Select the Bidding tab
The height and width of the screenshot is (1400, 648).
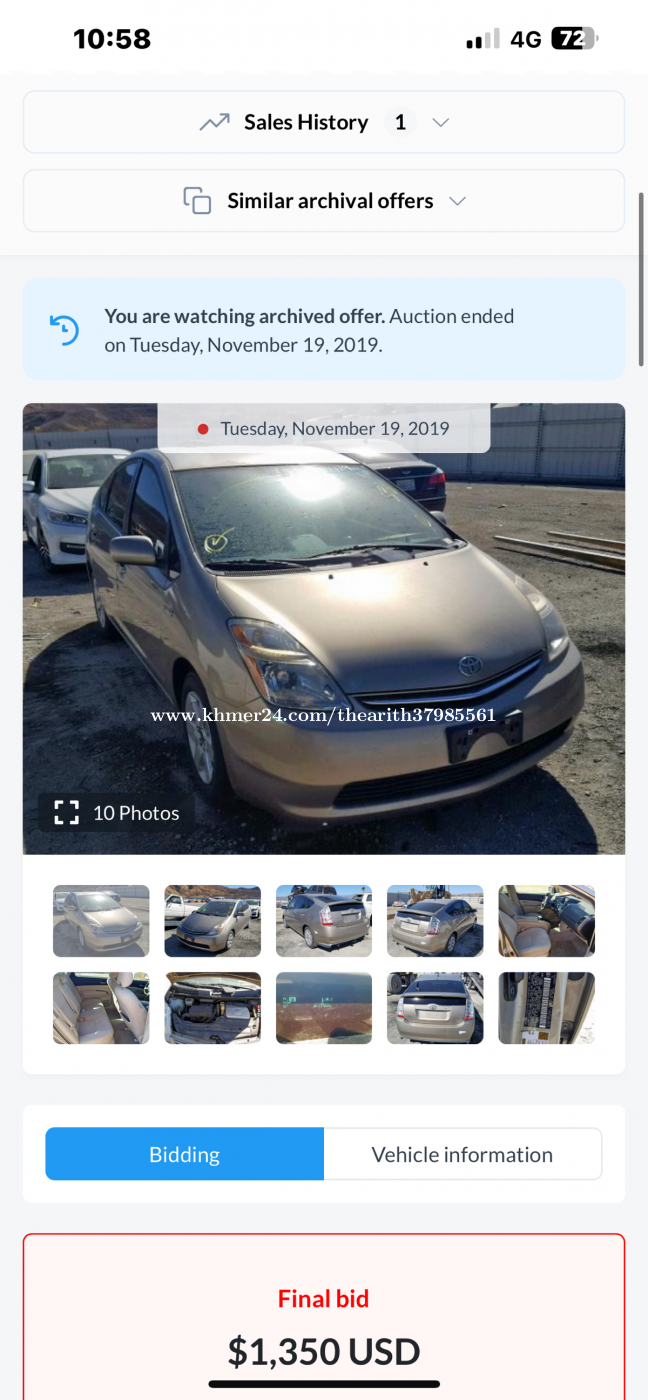(185, 1154)
